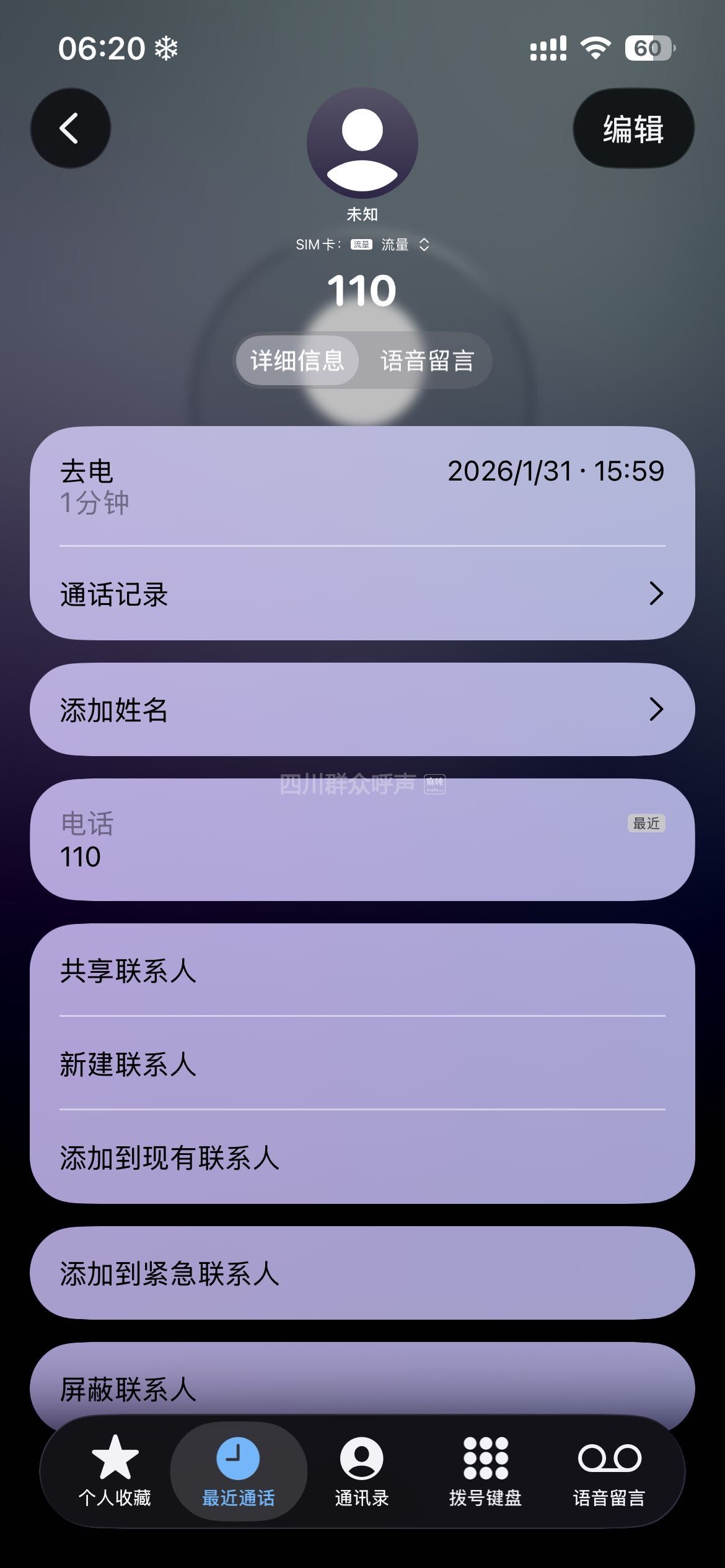This screenshot has height=1568, width=725.
Task: Tap 屏蔽联系人
Action: coord(362,1388)
